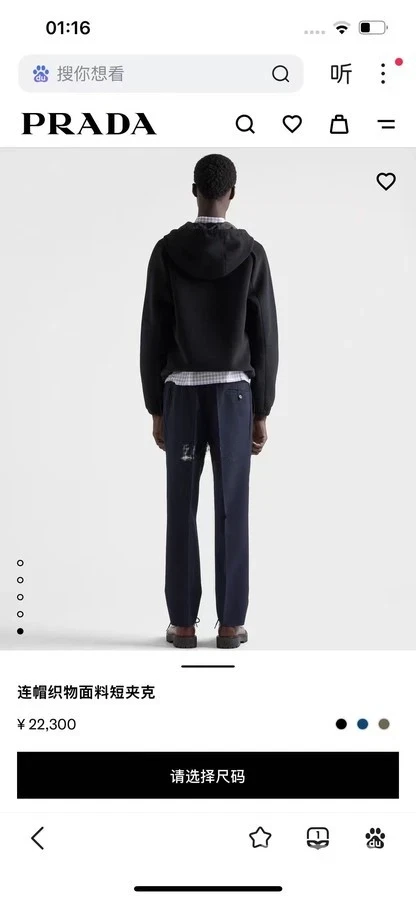The image size is (416, 900).
Task: Open the browser tabs switcher
Action: (318, 838)
